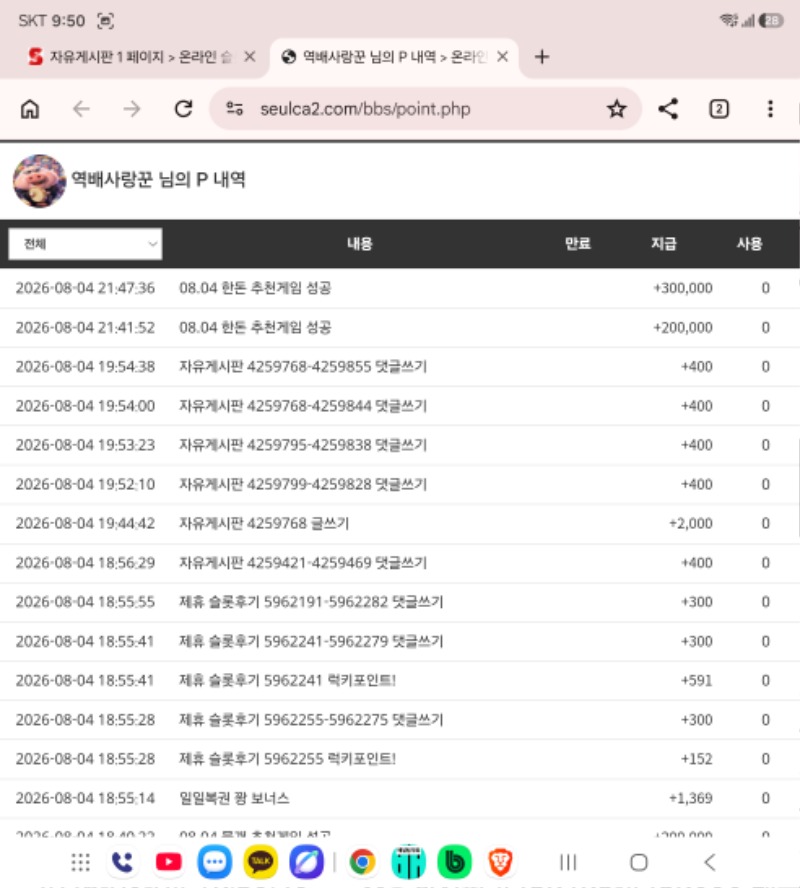
Task: Bookmark this page with the star
Action: pyautogui.click(x=617, y=109)
